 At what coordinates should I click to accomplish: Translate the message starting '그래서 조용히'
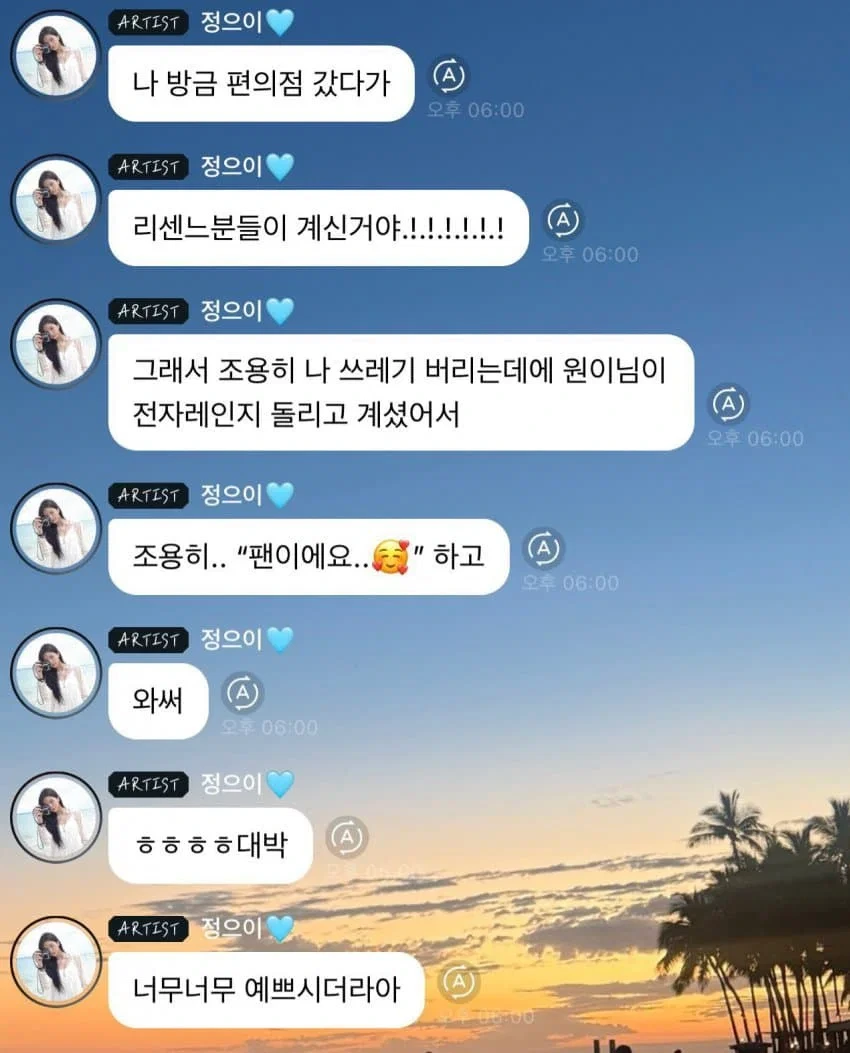pyautogui.click(x=728, y=404)
